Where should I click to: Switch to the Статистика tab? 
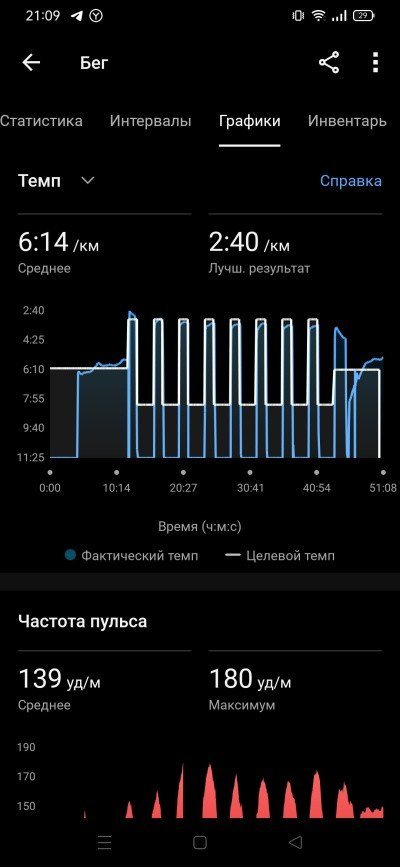click(41, 121)
